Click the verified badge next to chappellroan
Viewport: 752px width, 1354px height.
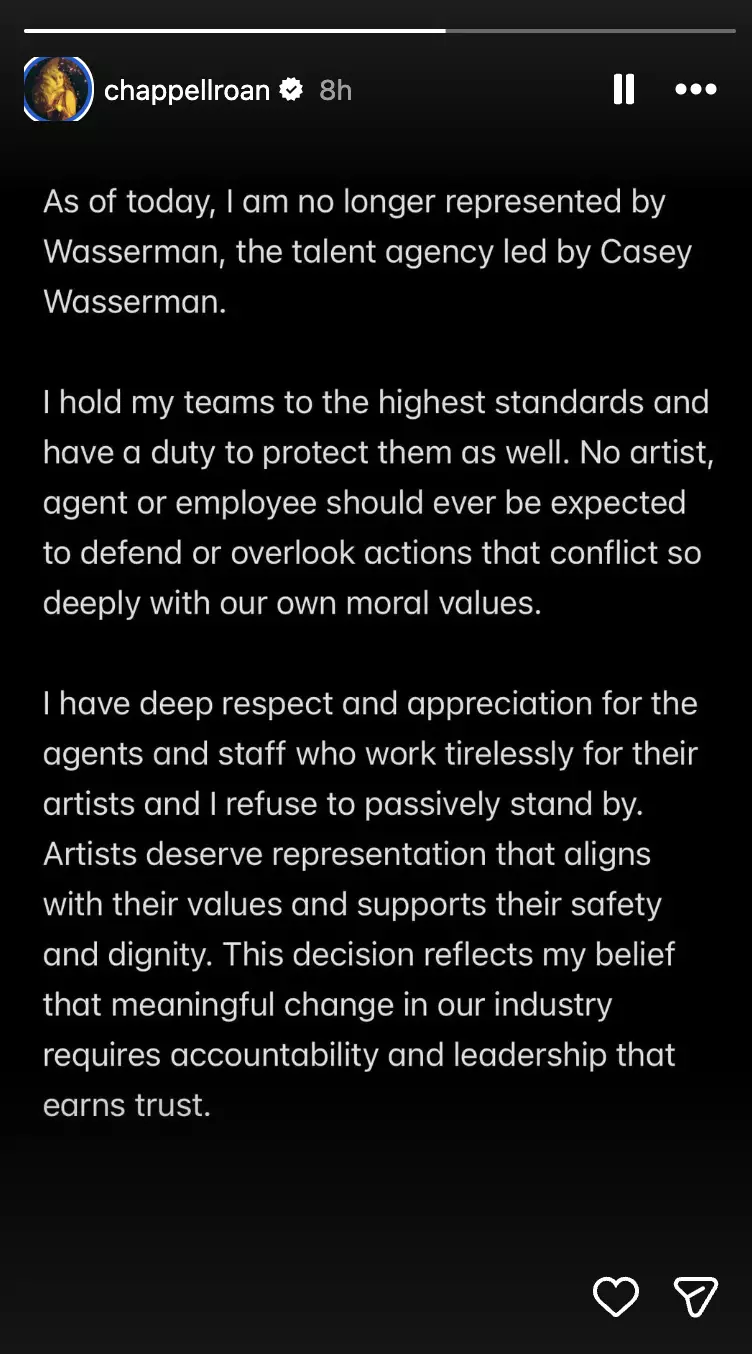click(290, 89)
